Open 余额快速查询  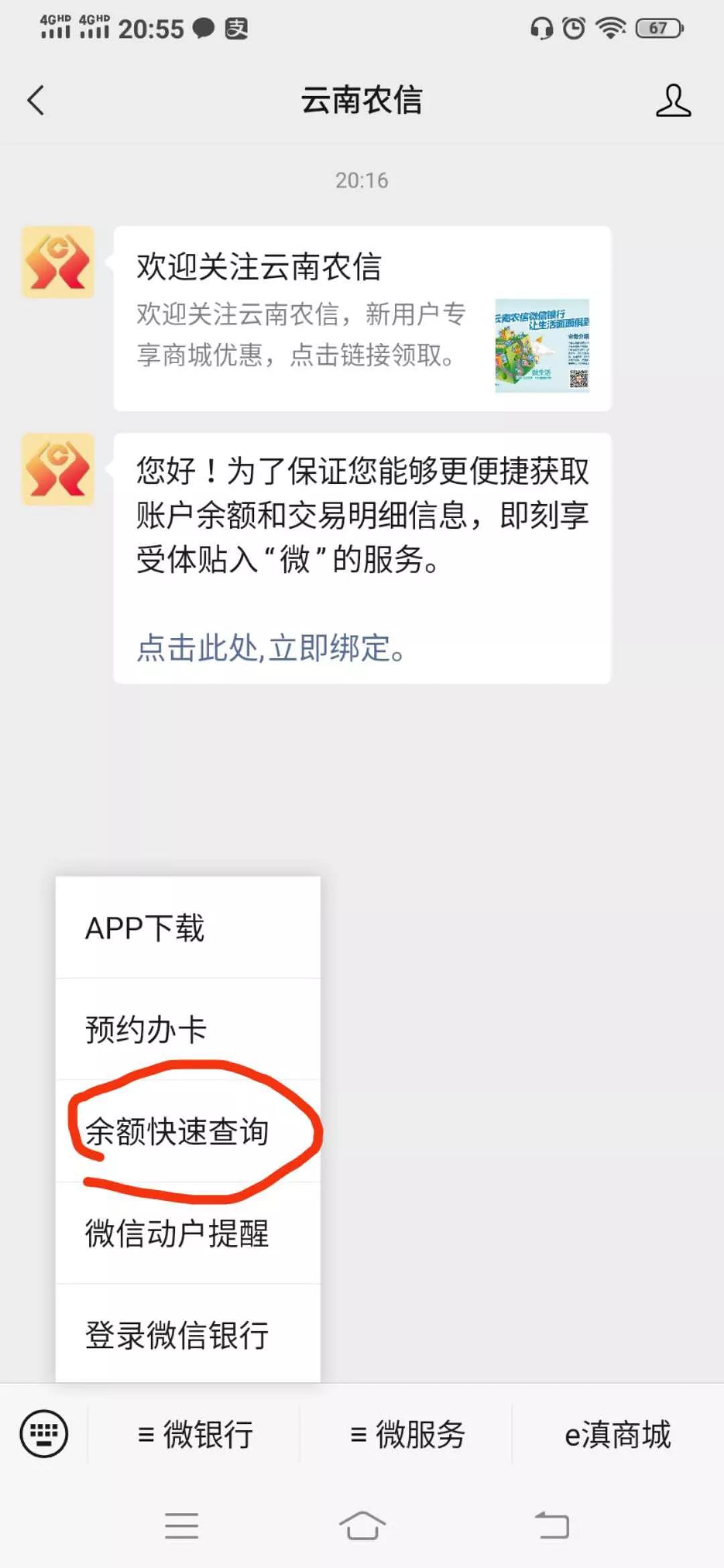(x=188, y=1131)
